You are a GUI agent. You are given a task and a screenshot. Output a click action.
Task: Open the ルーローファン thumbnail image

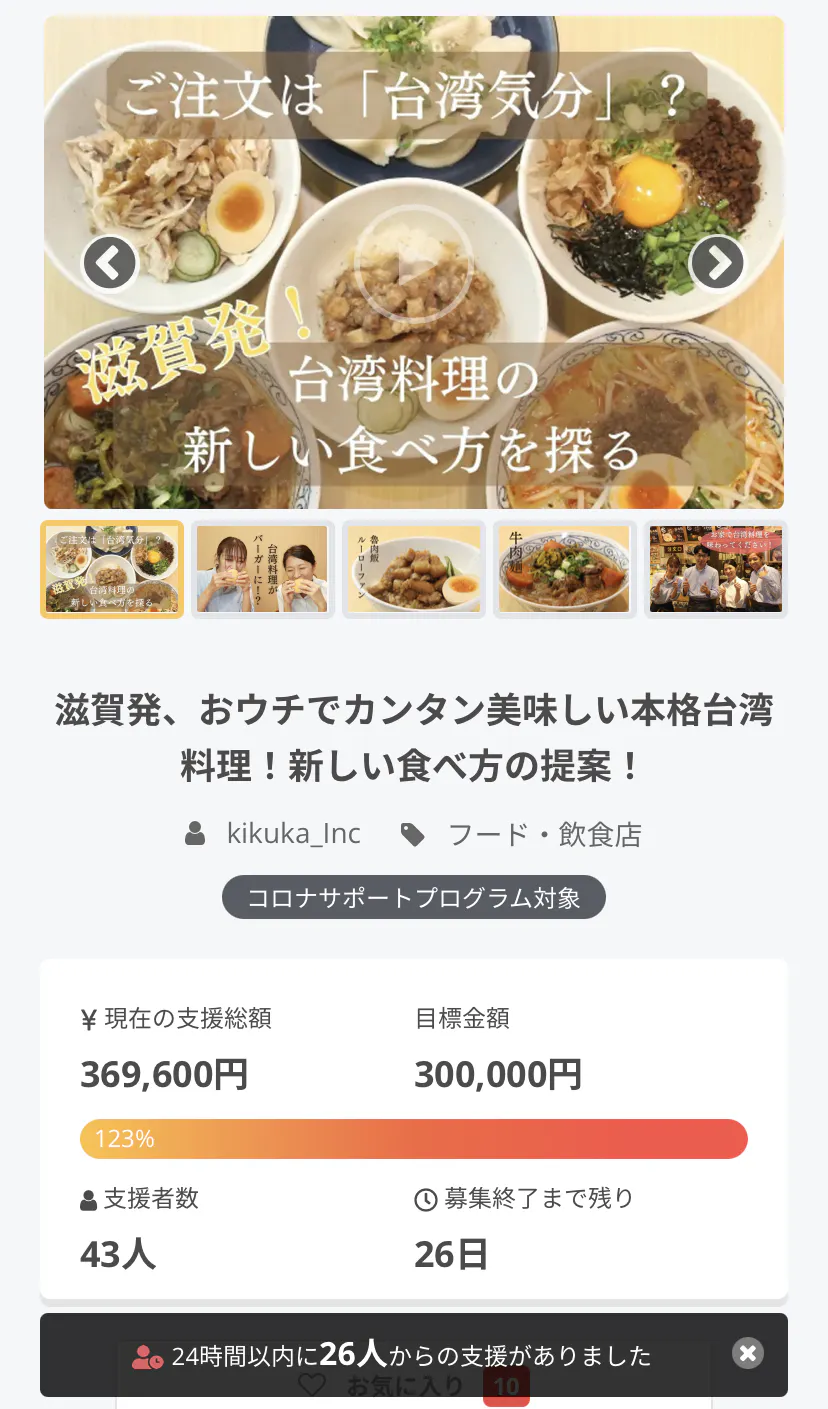[x=414, y=569]
